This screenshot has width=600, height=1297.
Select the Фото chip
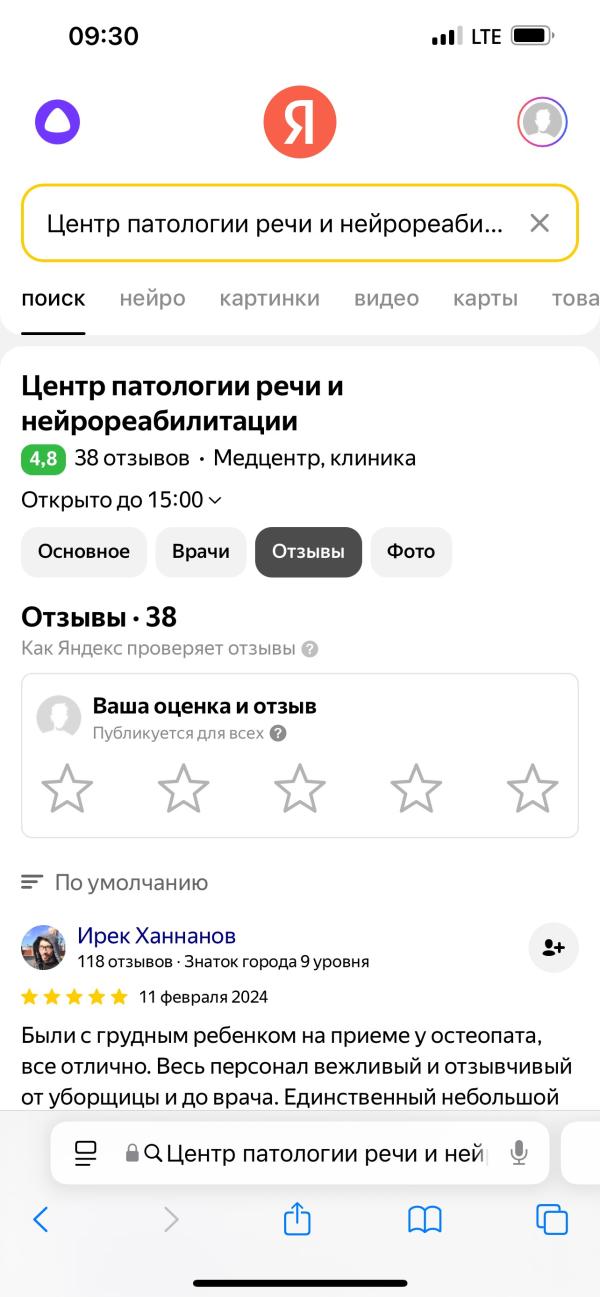click(411, 552)
